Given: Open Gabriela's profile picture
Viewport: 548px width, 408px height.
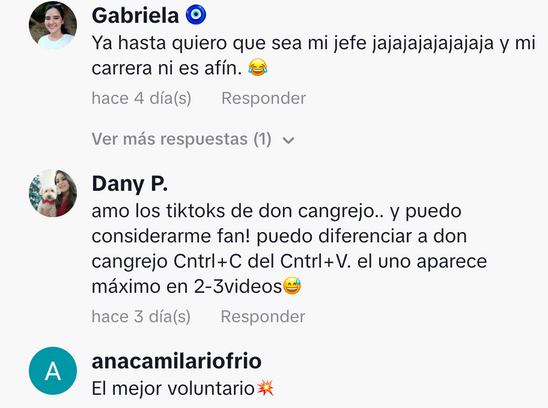Looking at the screenshot, I should coord(53,25).
